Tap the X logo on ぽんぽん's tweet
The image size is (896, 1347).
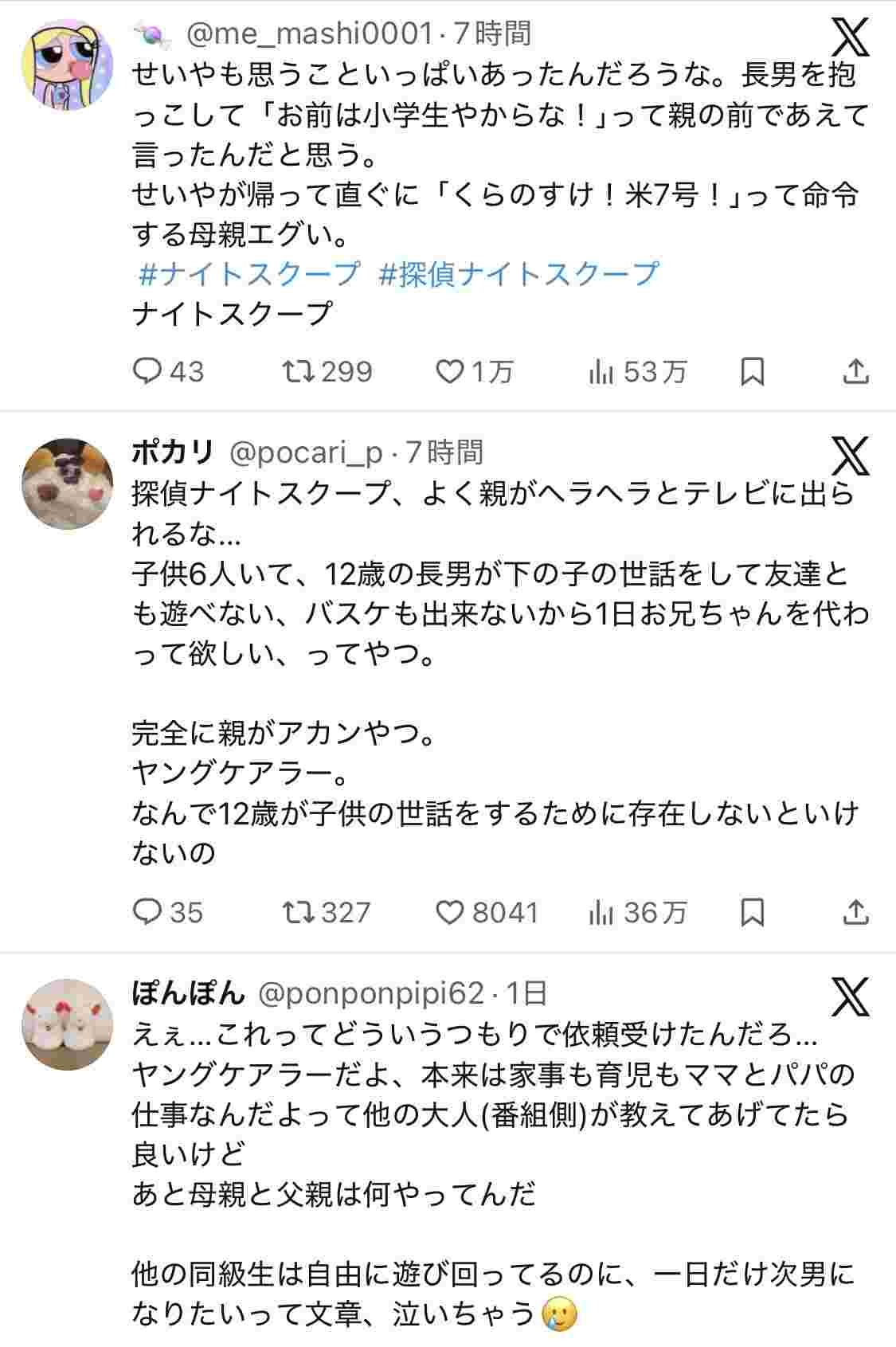click(851, 996)
